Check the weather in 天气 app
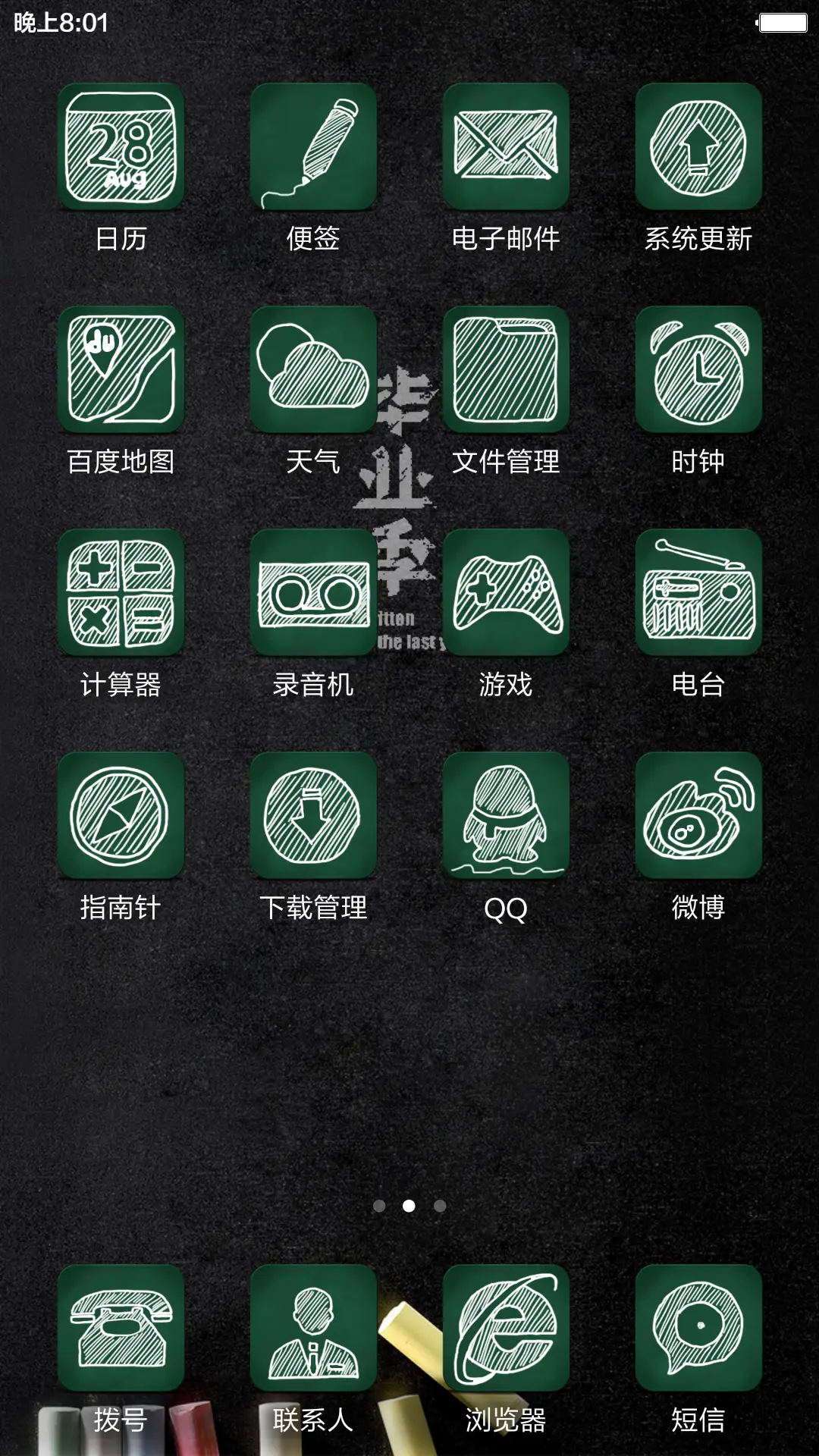Viewport: 819px width, 1456px height. coord(314,369)
